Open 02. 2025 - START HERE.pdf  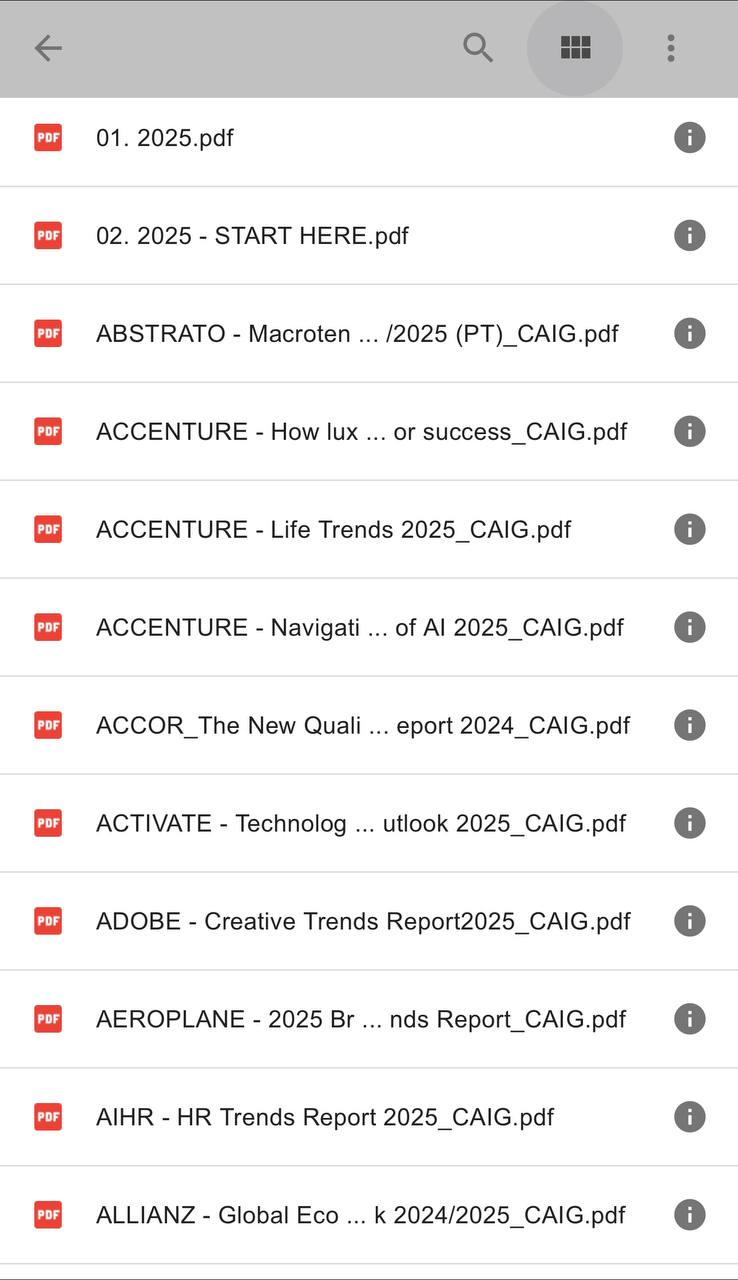[x=252, y=236]
